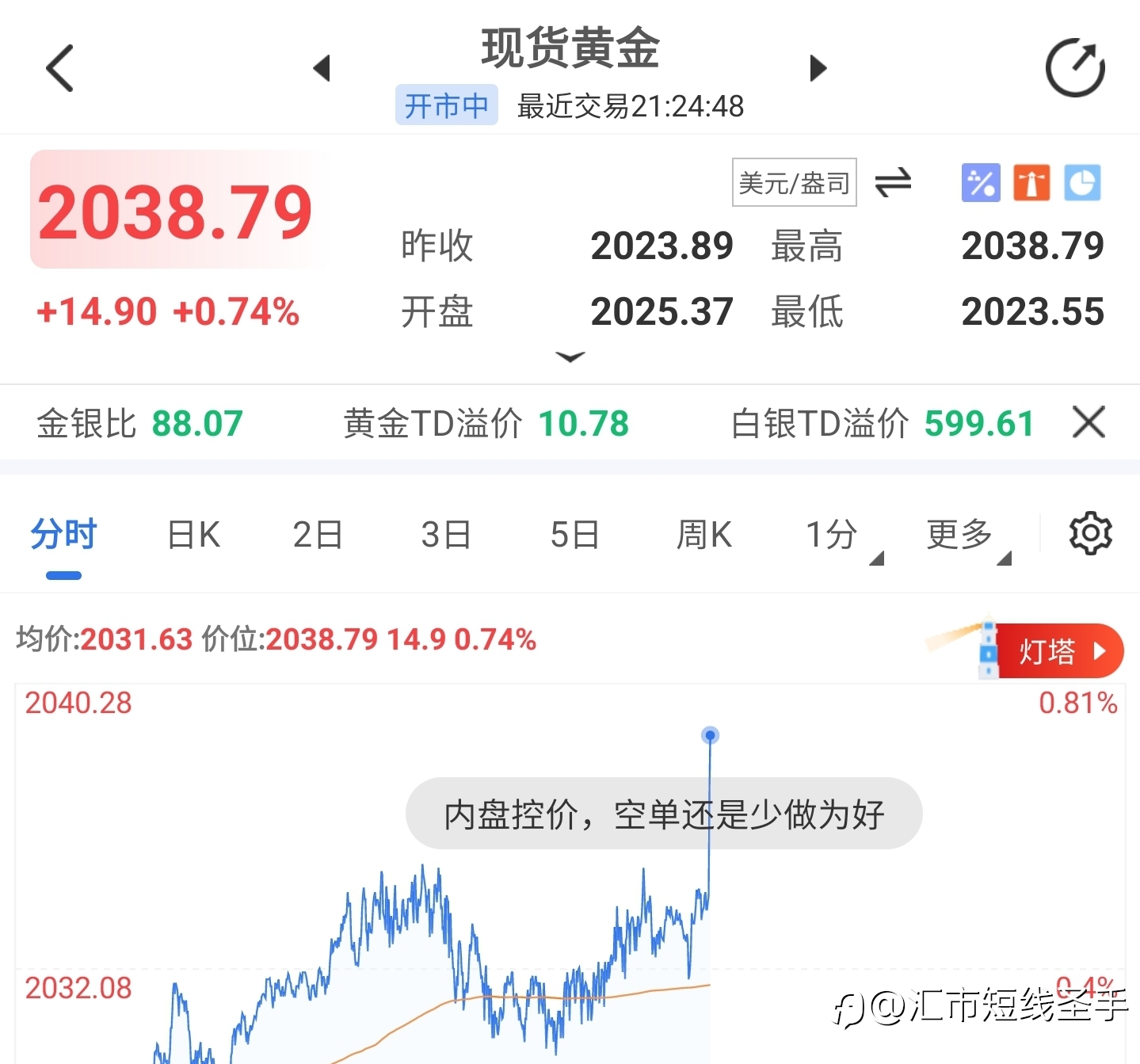Dismiss the 金银比 premium info bar

(1089, 421)
